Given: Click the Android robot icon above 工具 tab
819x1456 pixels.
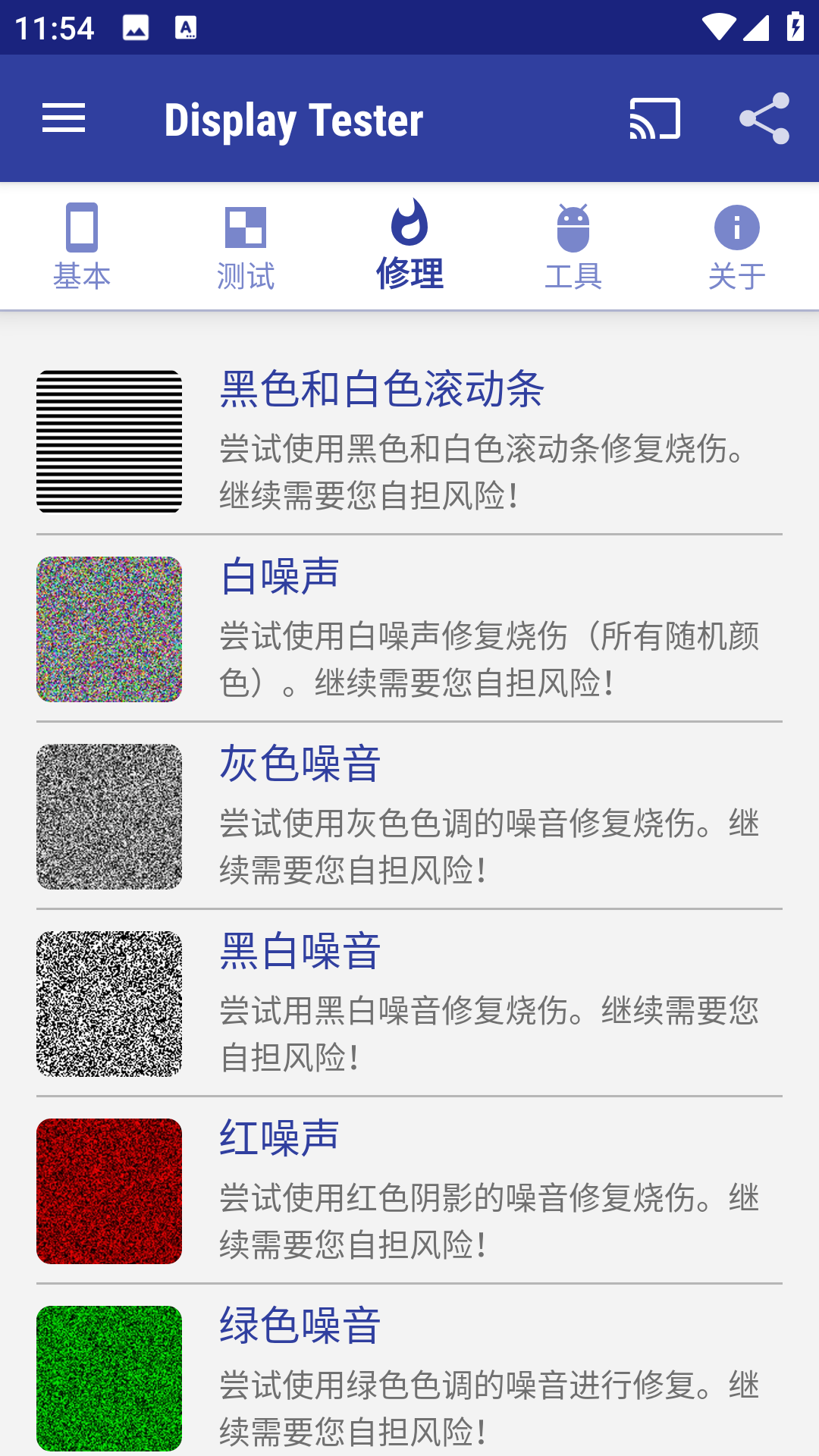Looking at the screenshot, I should click(573, 227).
